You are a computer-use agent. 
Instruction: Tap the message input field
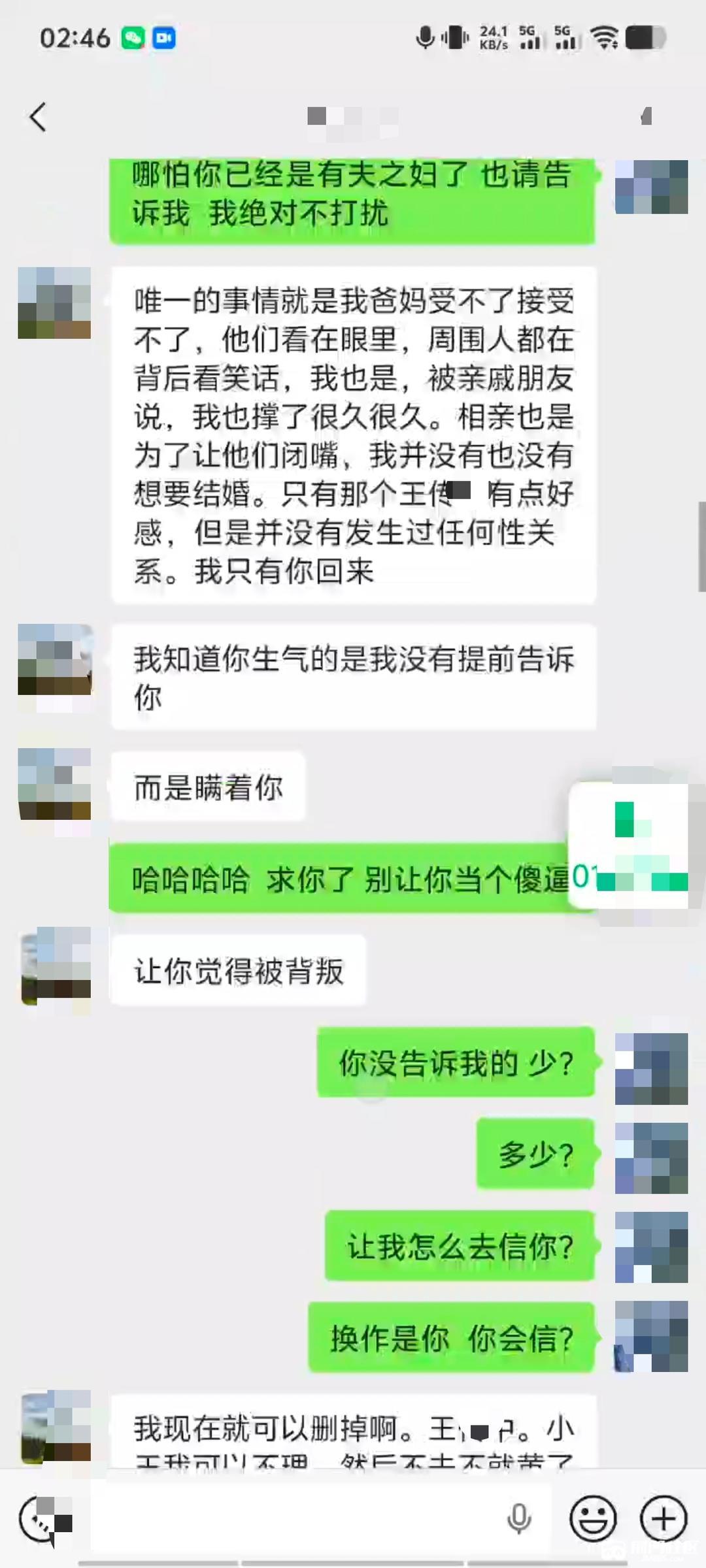(x=294, y=1518)
